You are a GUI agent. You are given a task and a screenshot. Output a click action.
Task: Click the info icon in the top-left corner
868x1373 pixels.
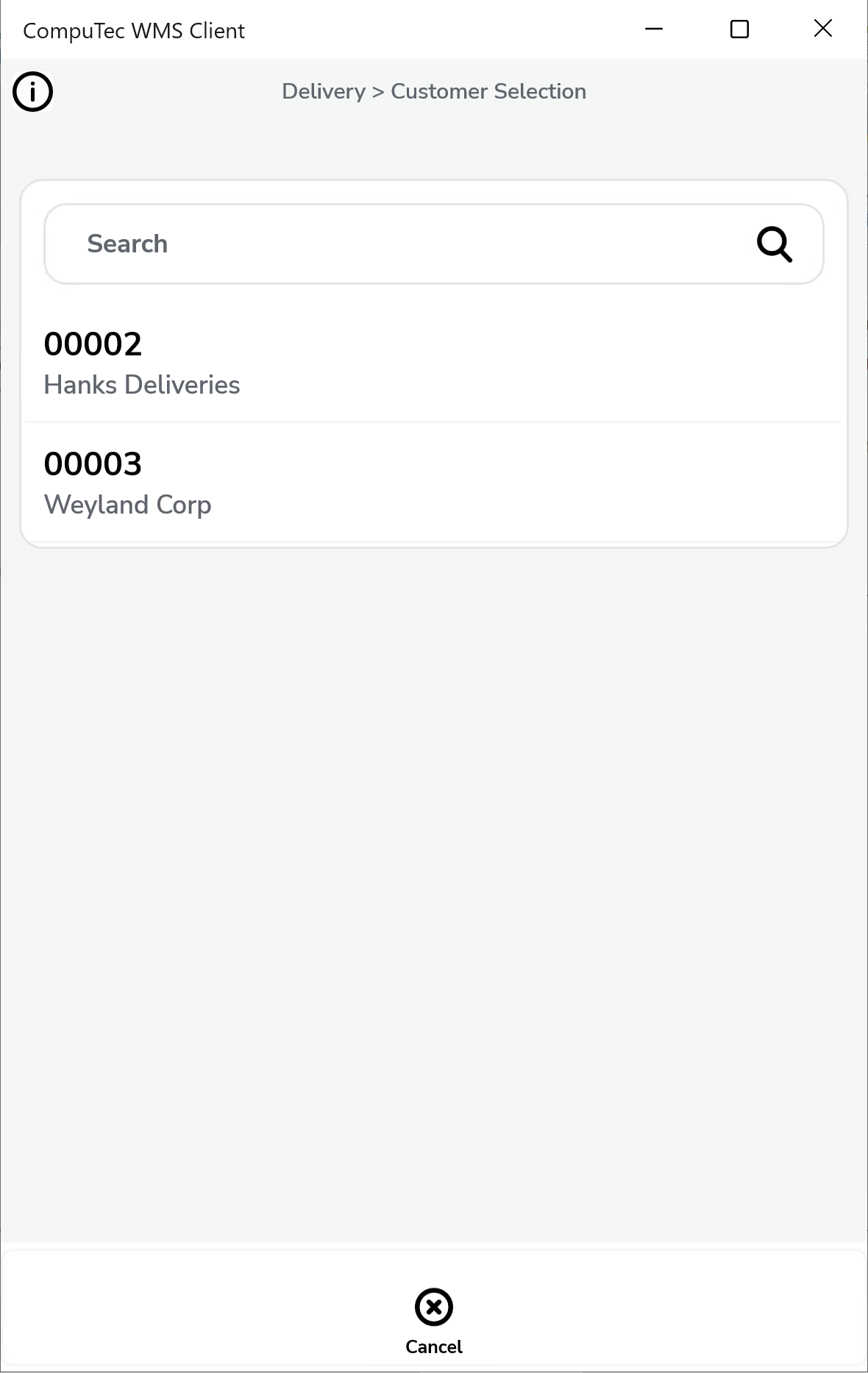click(32, 91)
